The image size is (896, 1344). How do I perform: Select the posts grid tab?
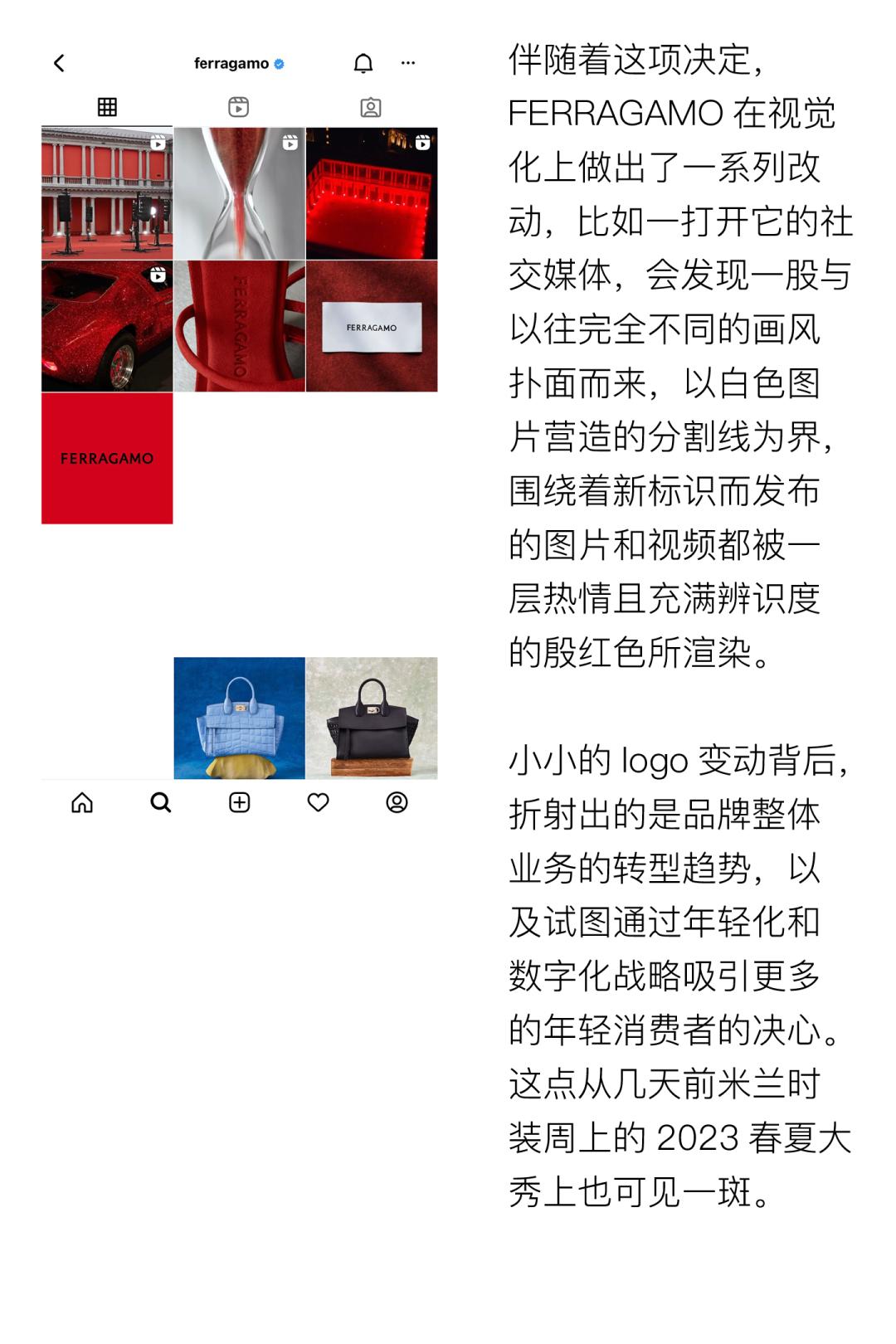106,106
